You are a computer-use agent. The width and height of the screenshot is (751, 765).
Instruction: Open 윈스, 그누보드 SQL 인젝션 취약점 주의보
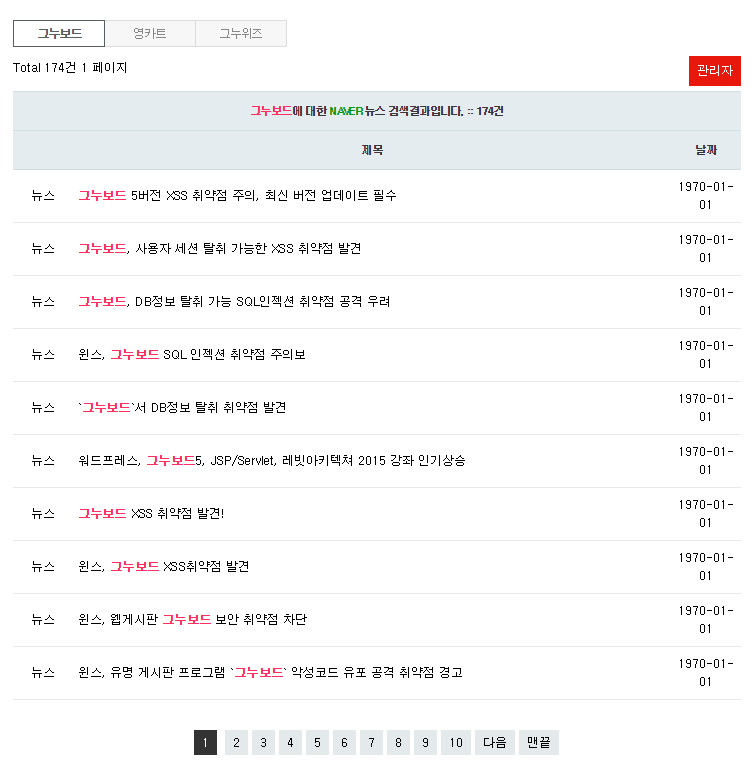pyautogui.click(x=192, y=355)
